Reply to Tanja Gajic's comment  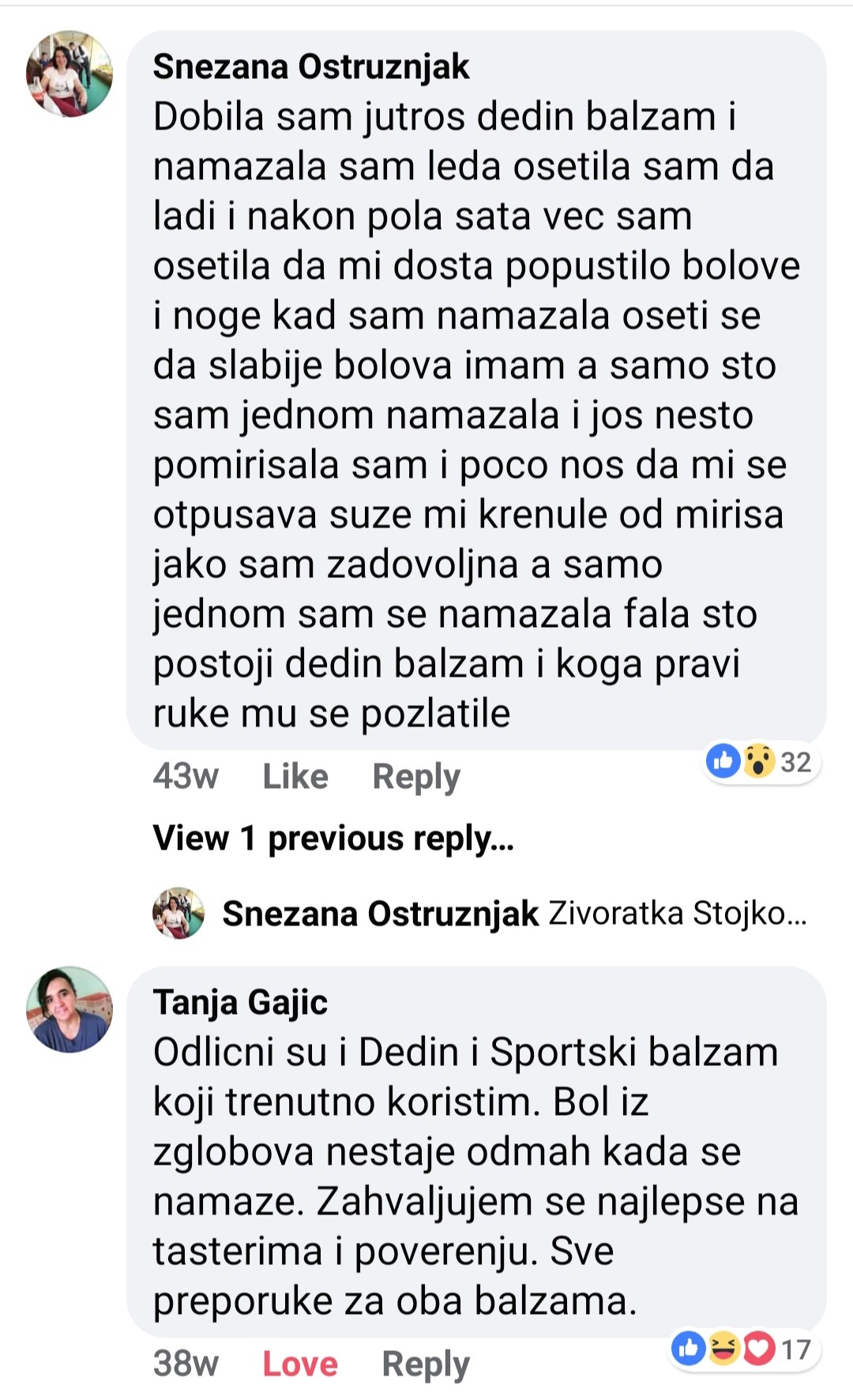[426, 1364]
